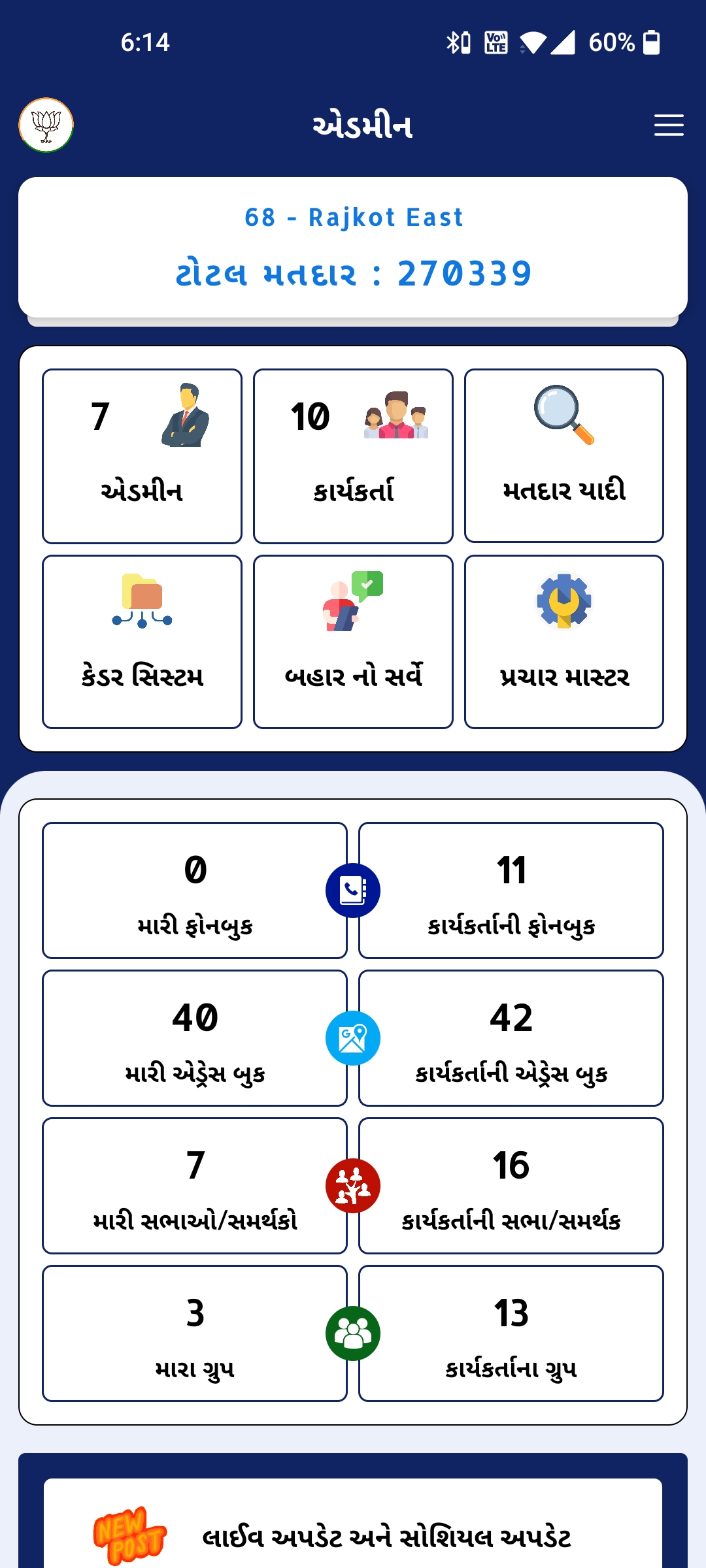Click the BJP lotus logo
This screenshot has height=1568, width=706.
48,125
